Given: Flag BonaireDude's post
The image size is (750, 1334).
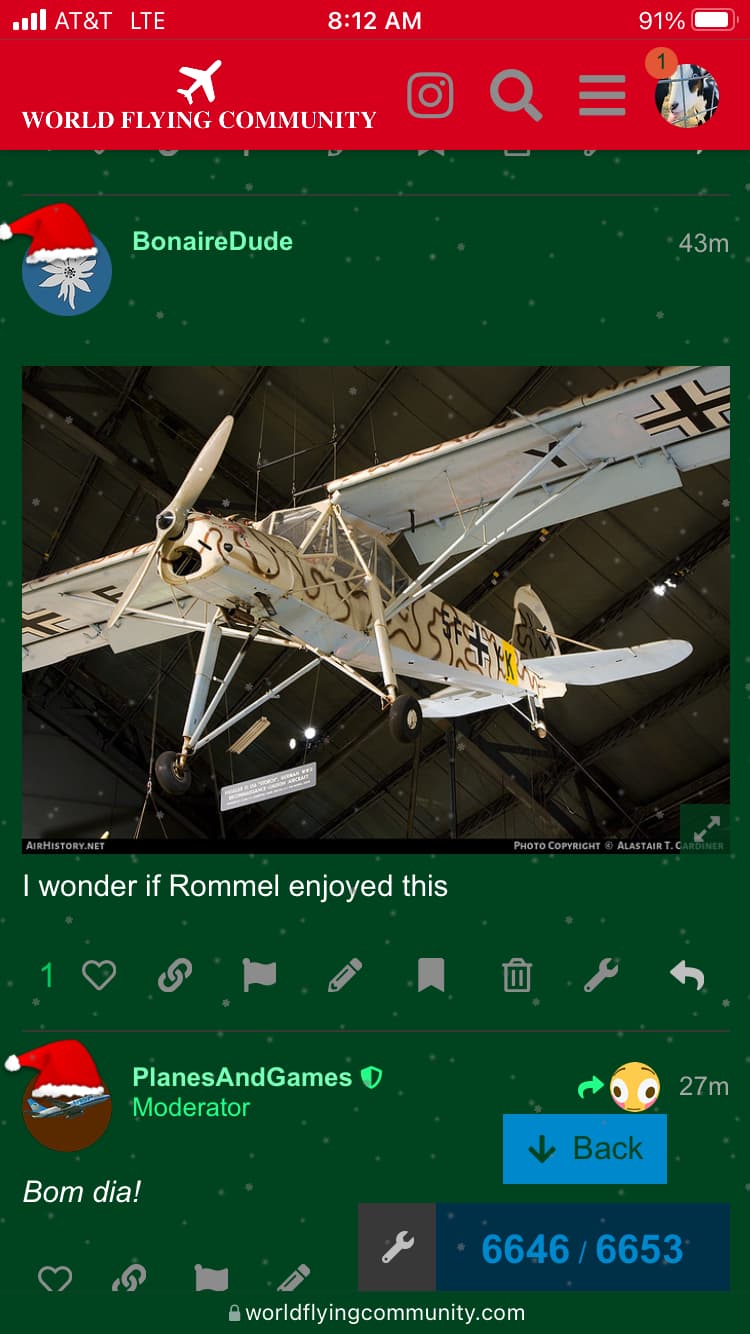Looking at the screenshot, I should pos(259,975).
